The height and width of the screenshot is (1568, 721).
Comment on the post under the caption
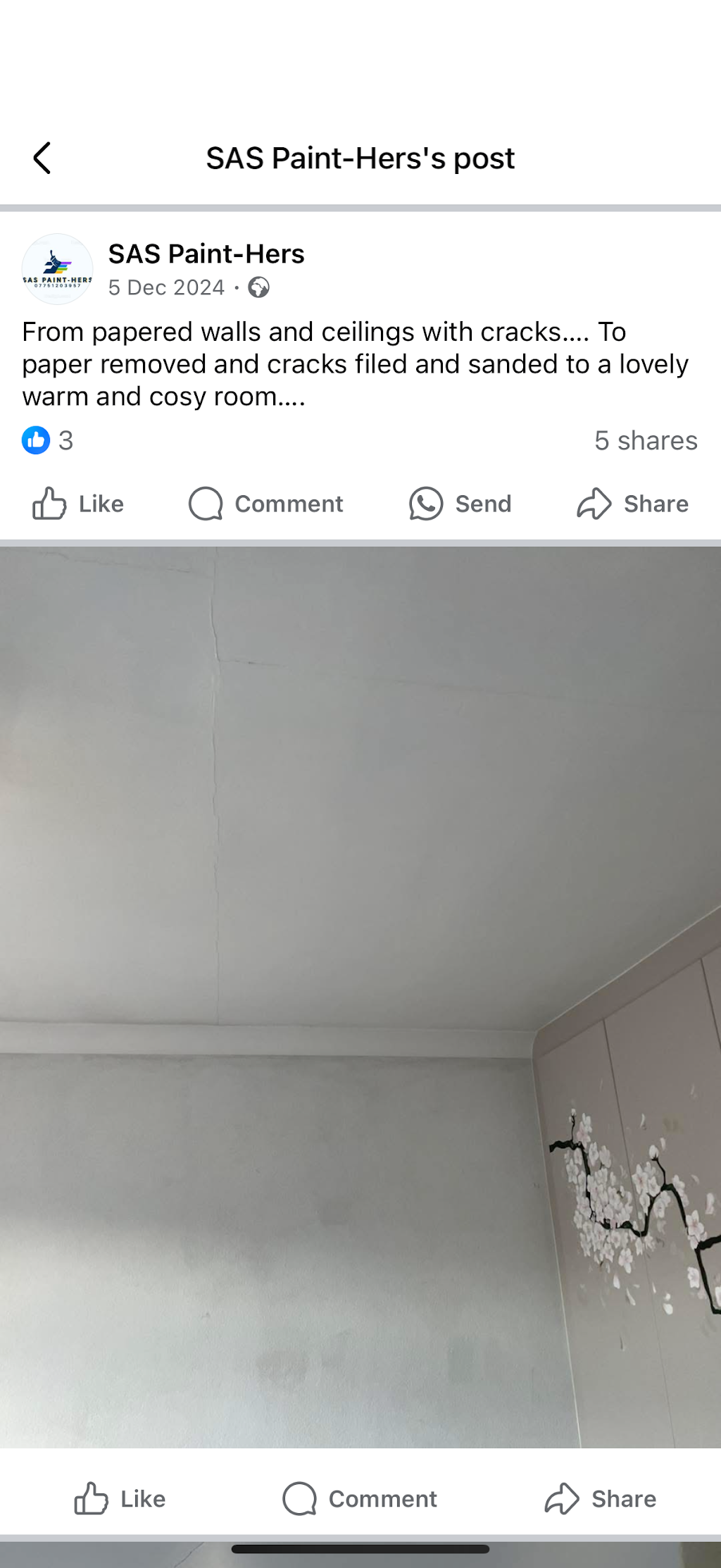266,504
